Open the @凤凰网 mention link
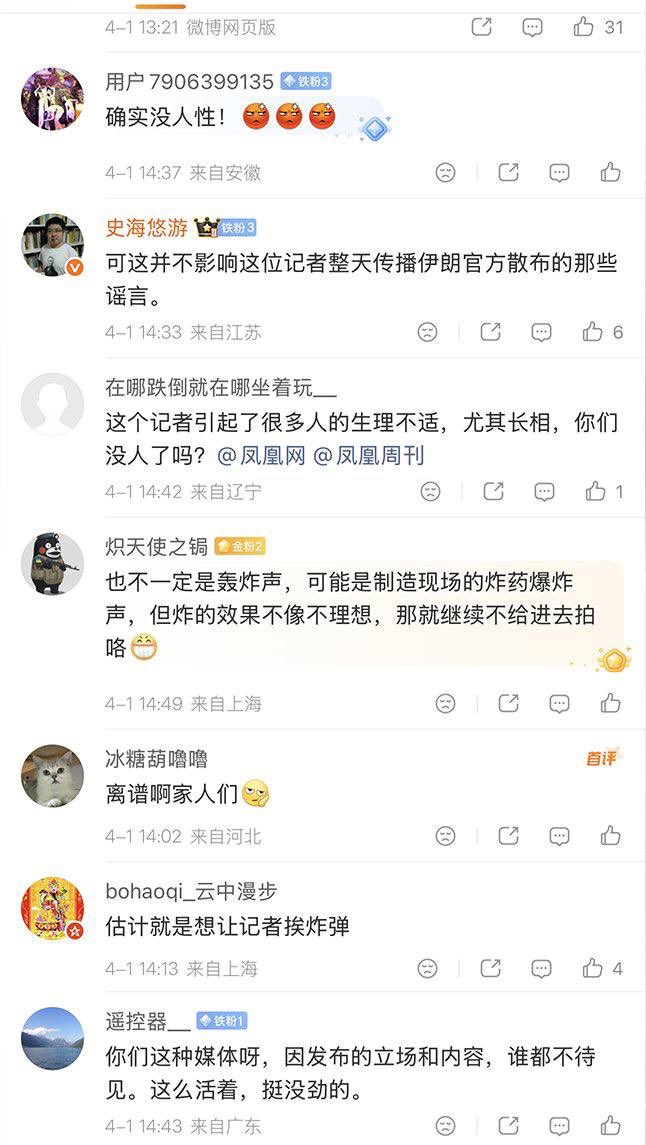The height and width of the screenshot is (1145, 646). point(259,456)
